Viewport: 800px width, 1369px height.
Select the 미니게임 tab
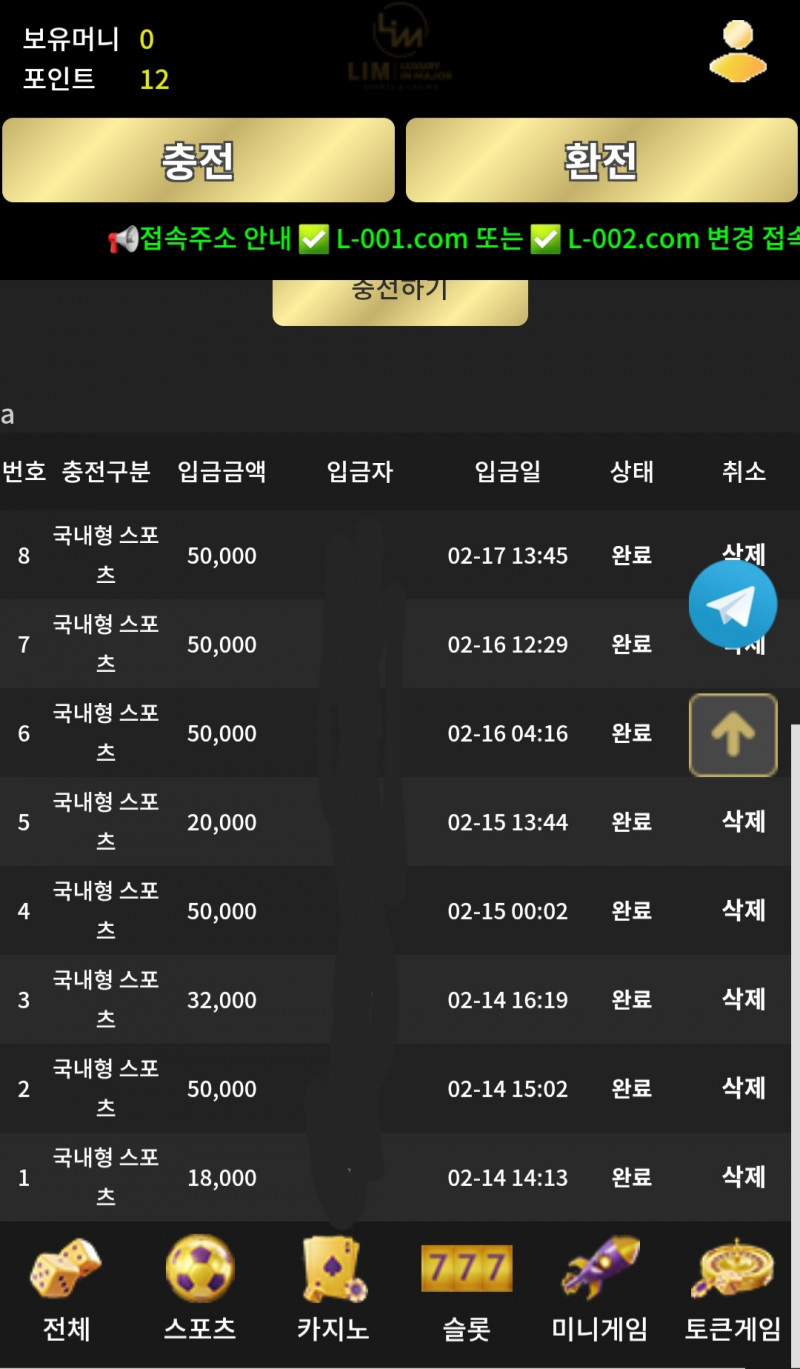[x=600, y=1292]
